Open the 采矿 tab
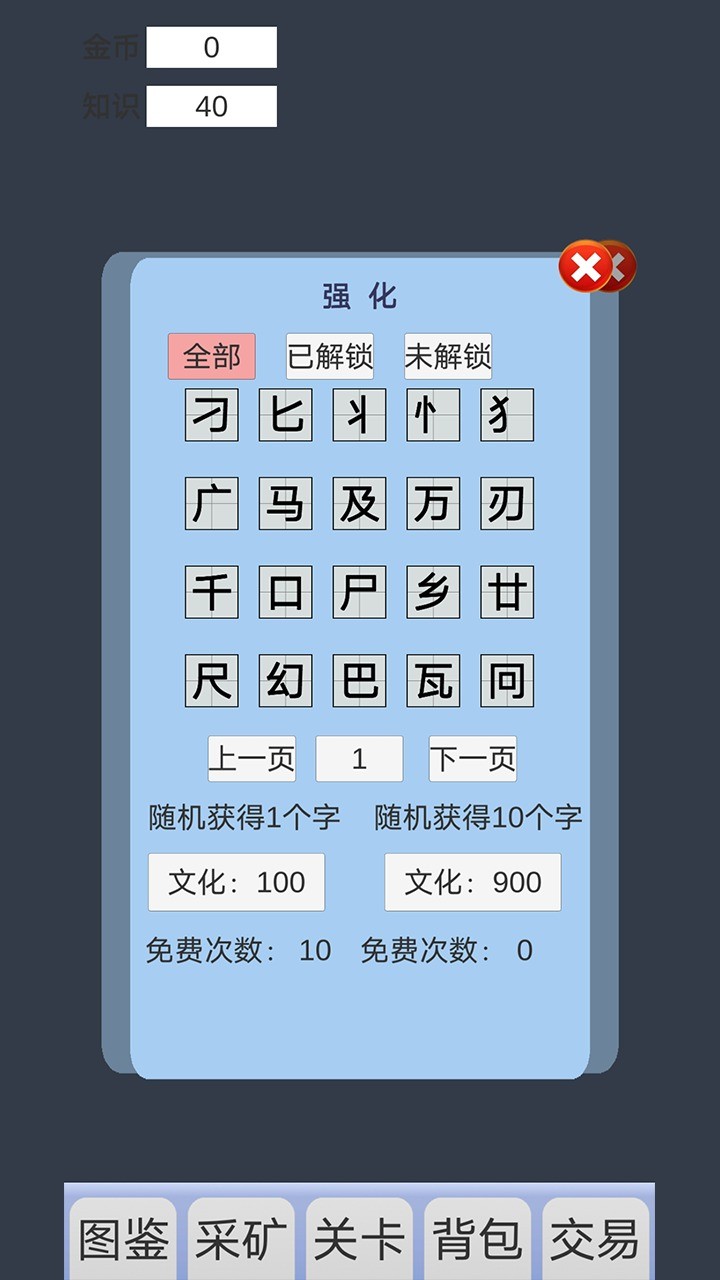 [x=241, y=1240]
